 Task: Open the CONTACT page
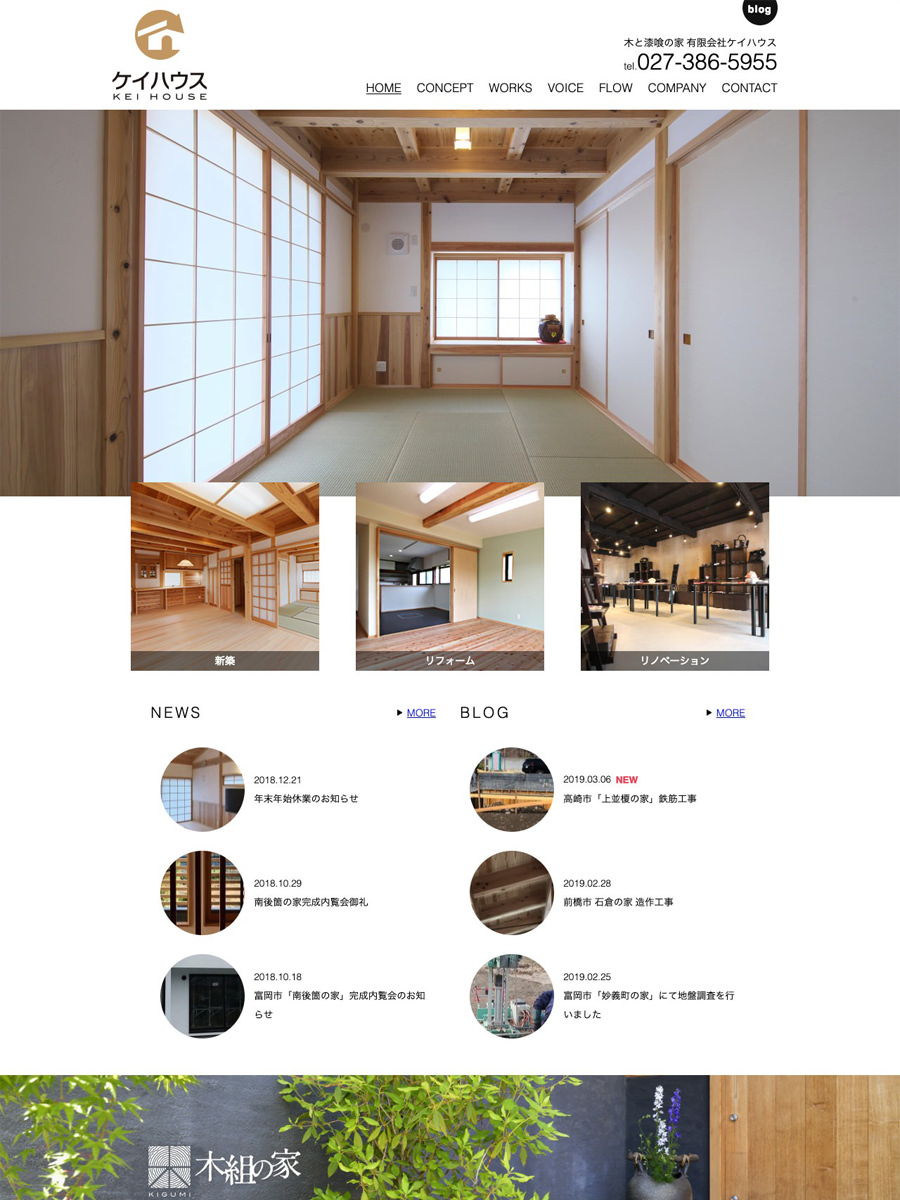(749, 88)
